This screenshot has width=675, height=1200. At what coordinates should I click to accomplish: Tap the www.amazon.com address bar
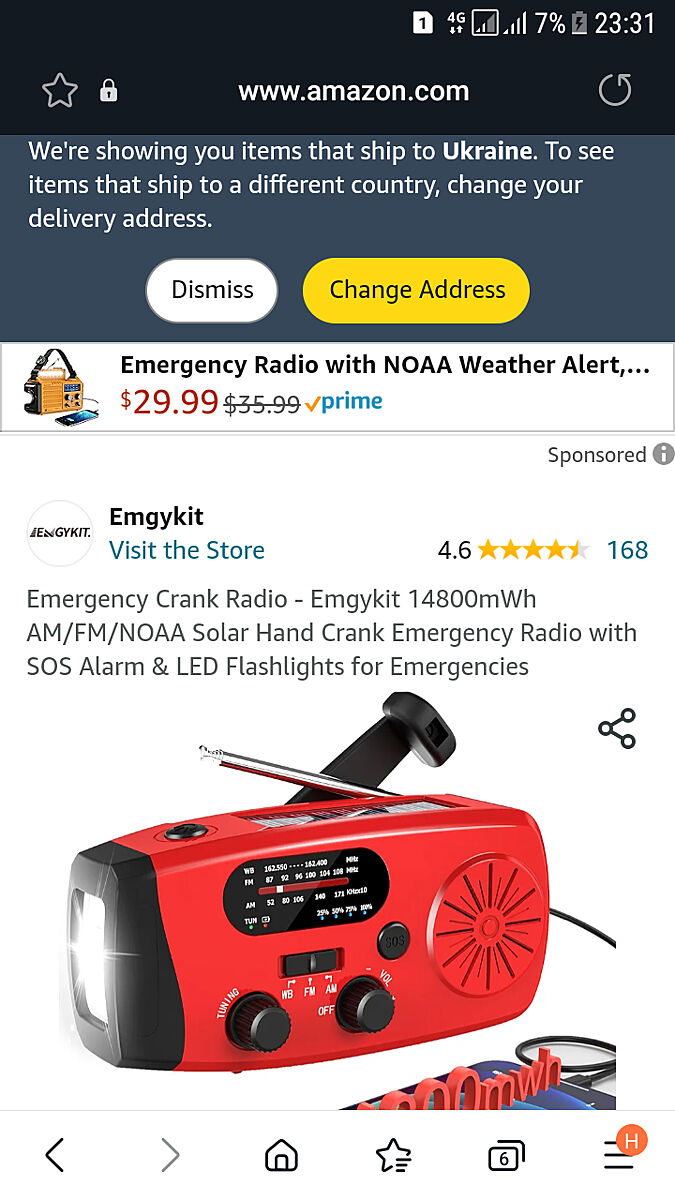[353, 91]
